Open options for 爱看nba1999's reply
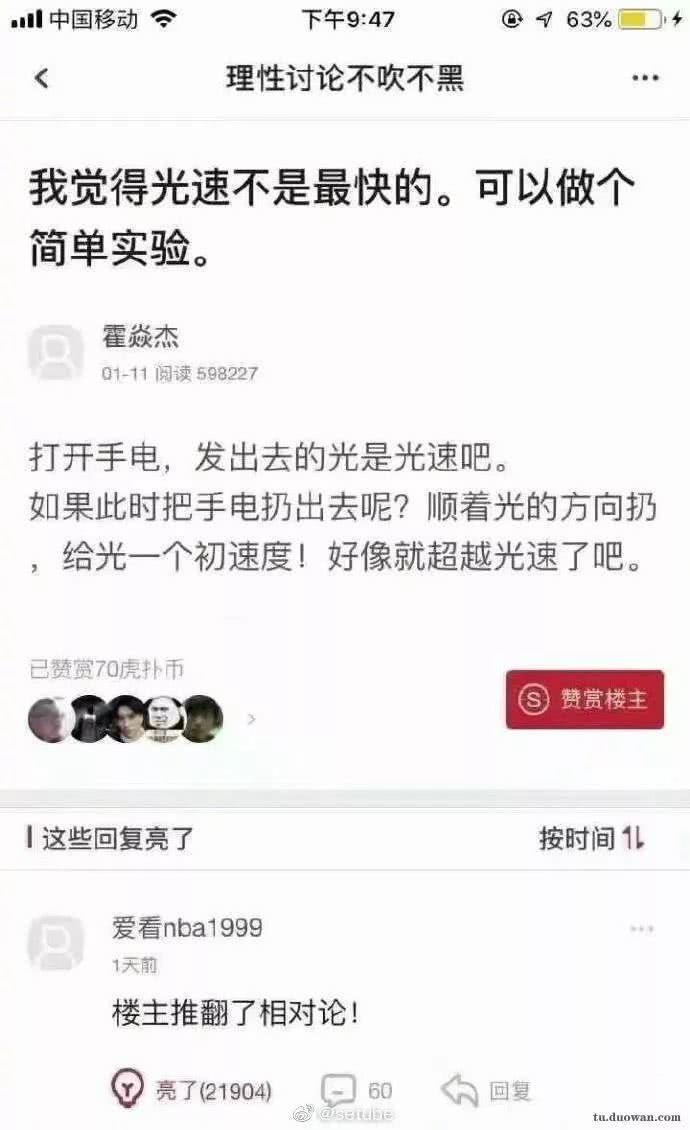This screenshot has height=1130, width=690. tap(641, 929)
